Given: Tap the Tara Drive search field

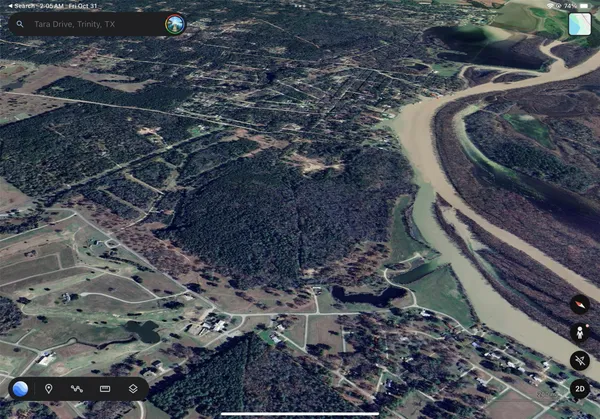Looking at the screenshot, I should [90, 24].
